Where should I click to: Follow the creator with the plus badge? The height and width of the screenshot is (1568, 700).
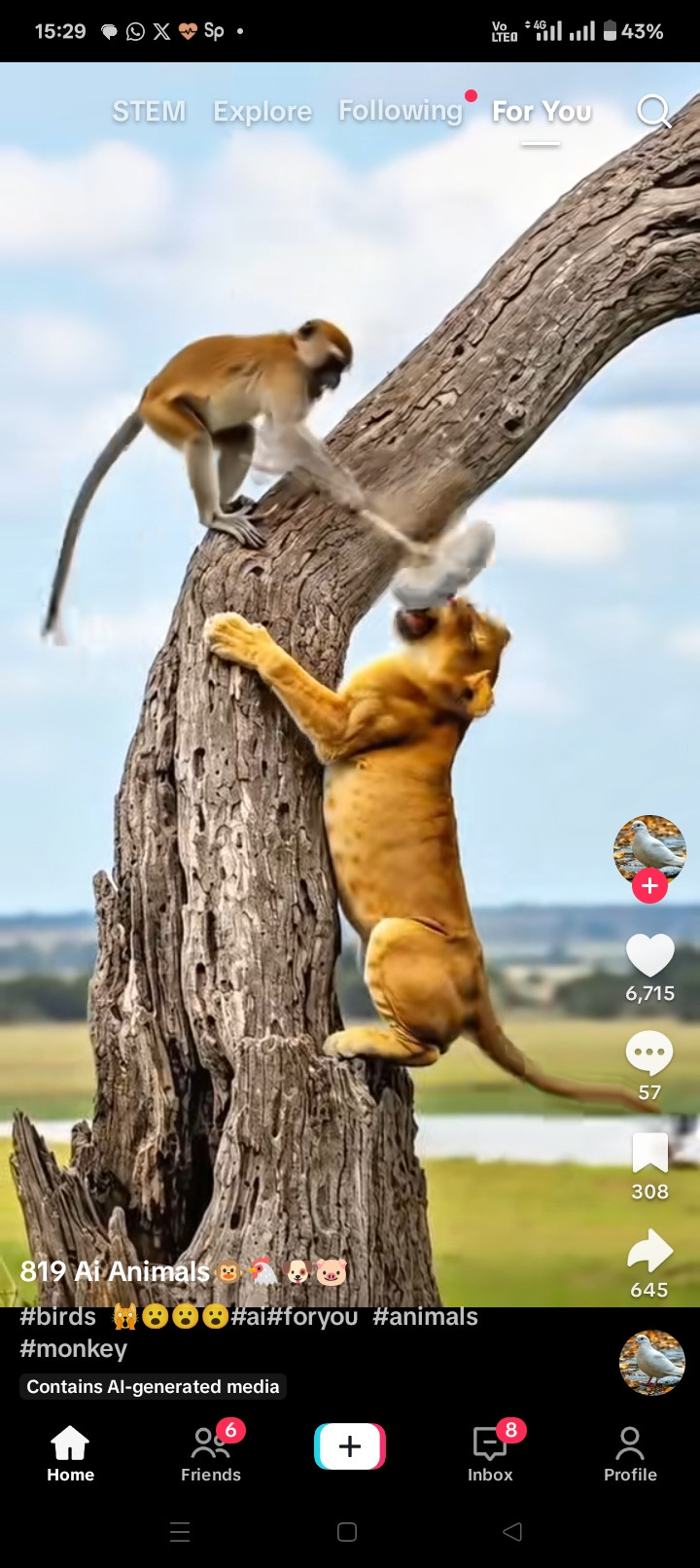pos(649,886)
